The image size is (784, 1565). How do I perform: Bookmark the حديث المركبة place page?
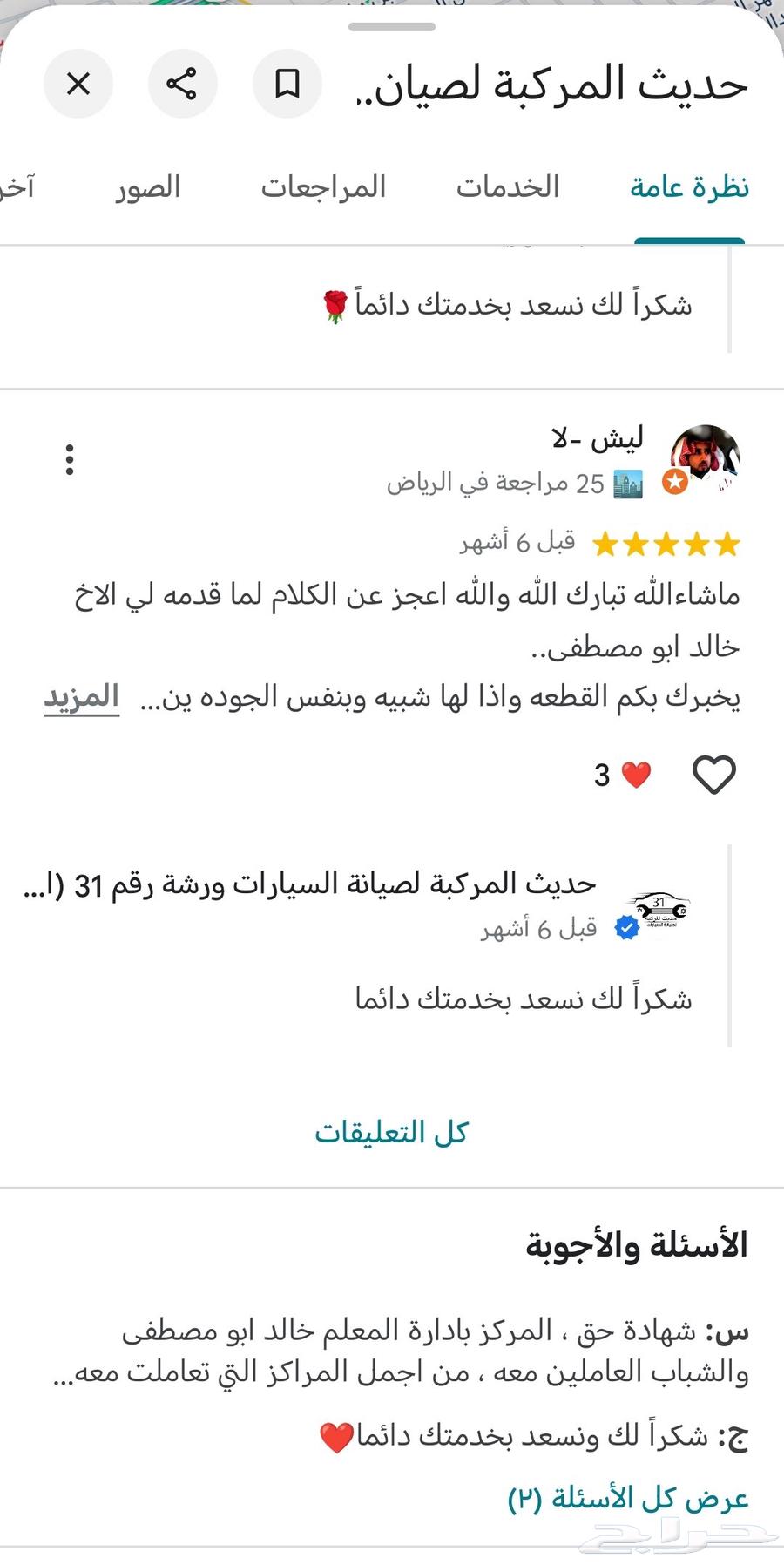[x=287, y=84]
